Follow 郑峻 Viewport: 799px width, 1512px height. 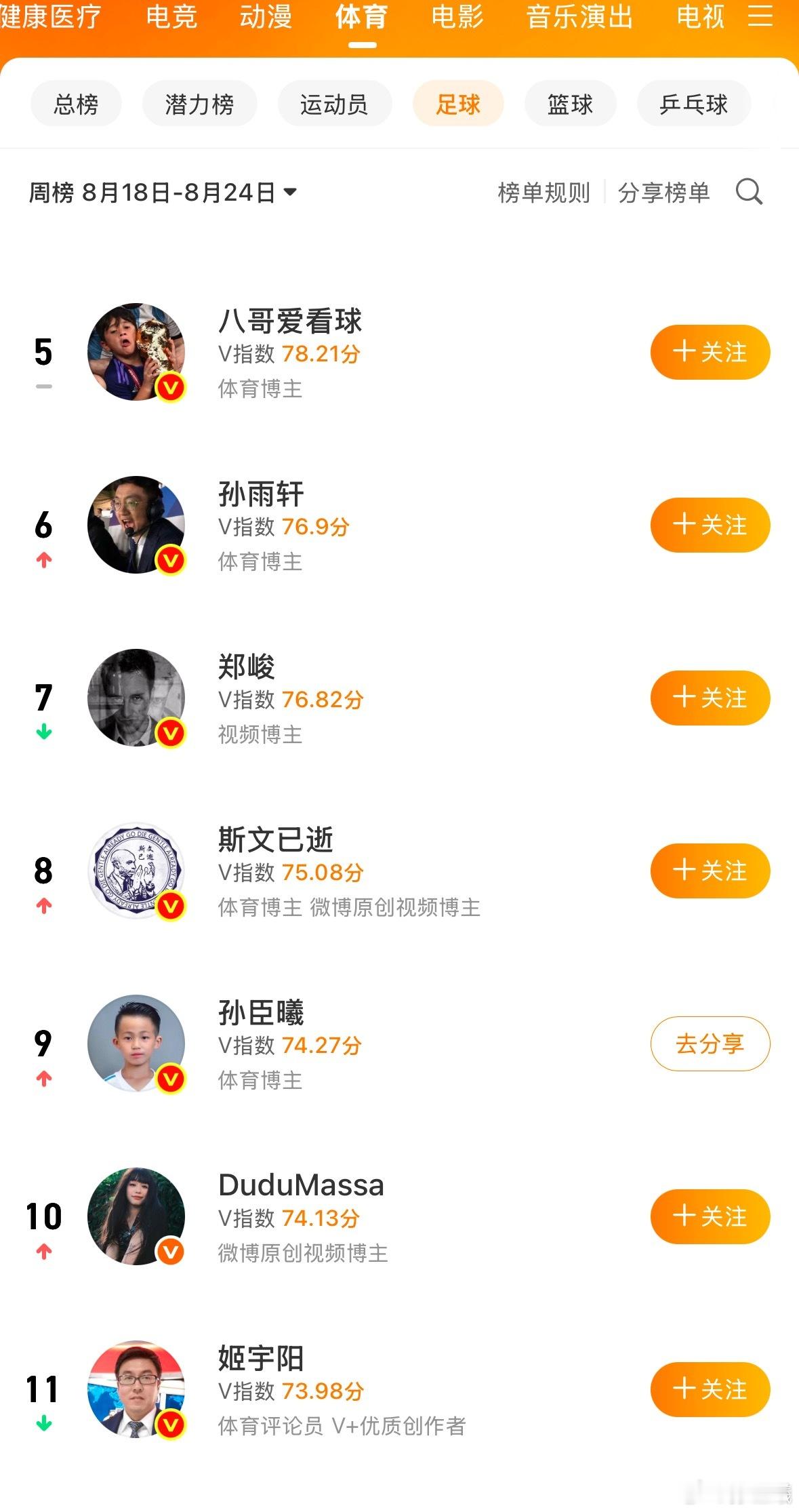point(710,698)
